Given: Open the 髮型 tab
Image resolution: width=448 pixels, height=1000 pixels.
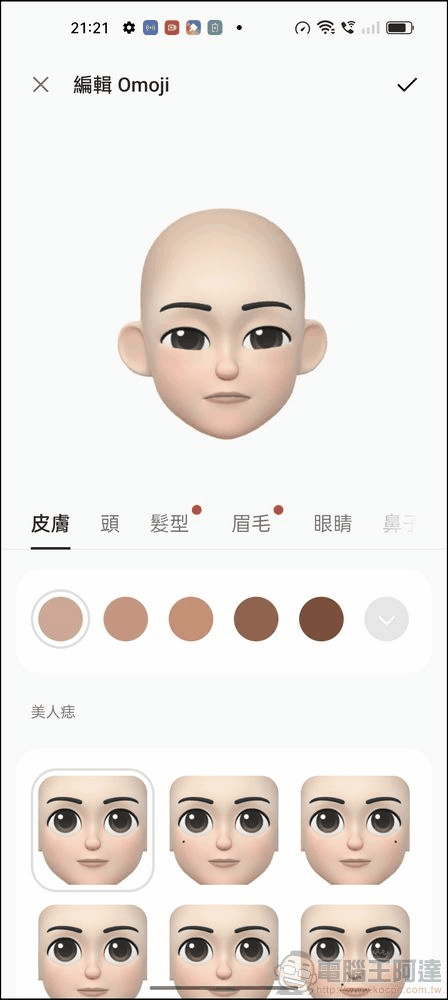Looking at the screenshot, I should pos(169,524).
